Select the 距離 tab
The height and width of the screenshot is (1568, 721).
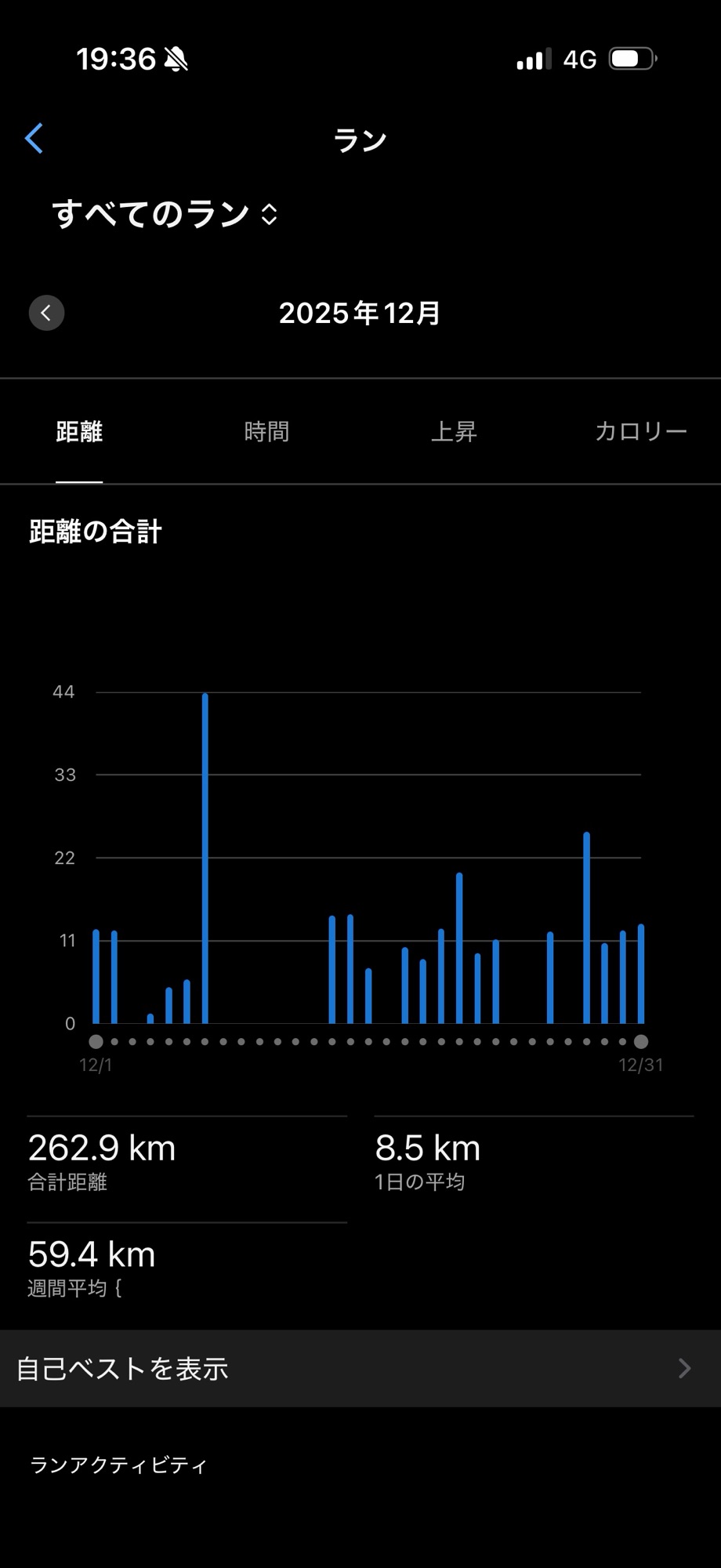click(x=79, y=432)
